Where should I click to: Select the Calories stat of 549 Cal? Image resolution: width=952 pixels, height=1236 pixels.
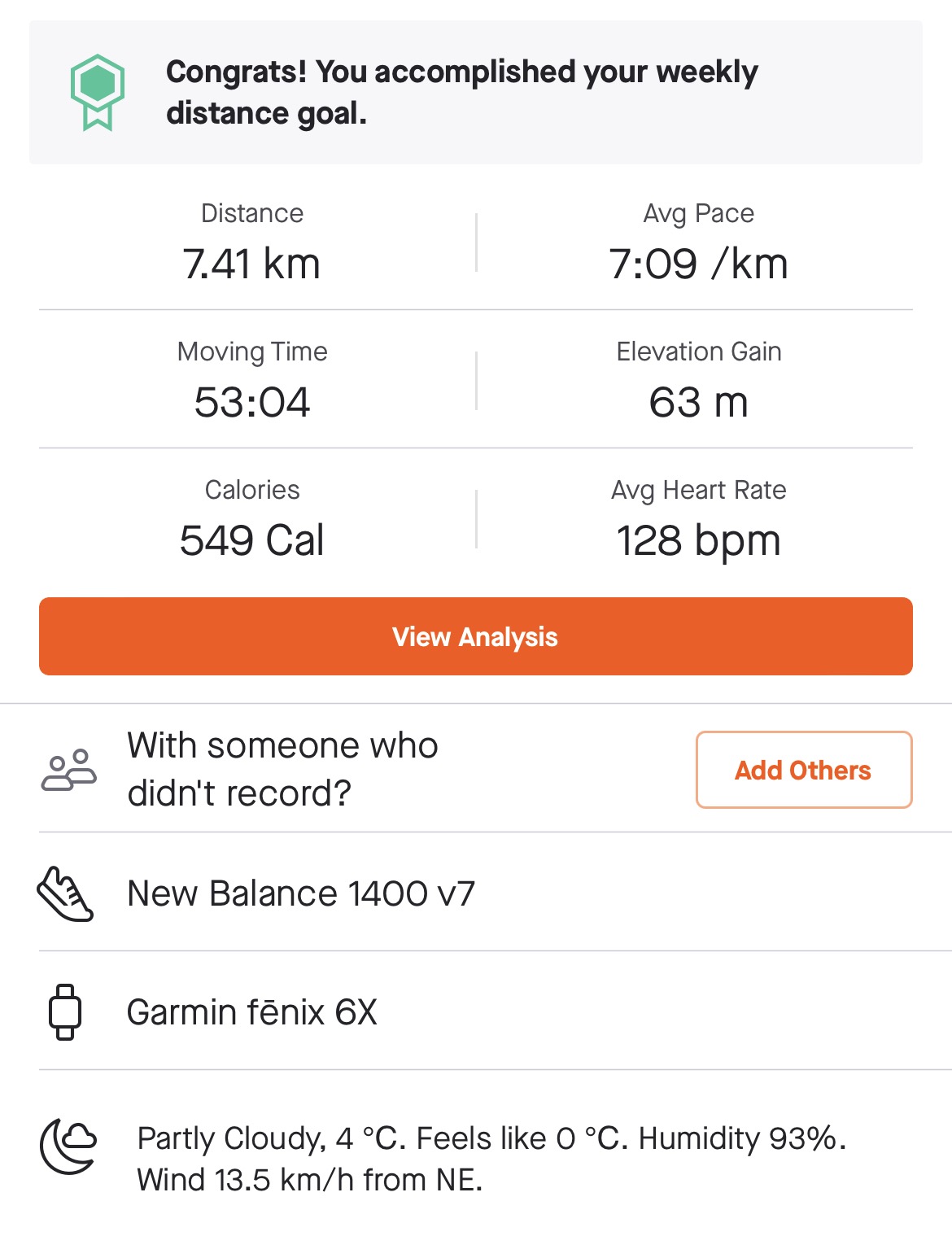coord(252,539)
